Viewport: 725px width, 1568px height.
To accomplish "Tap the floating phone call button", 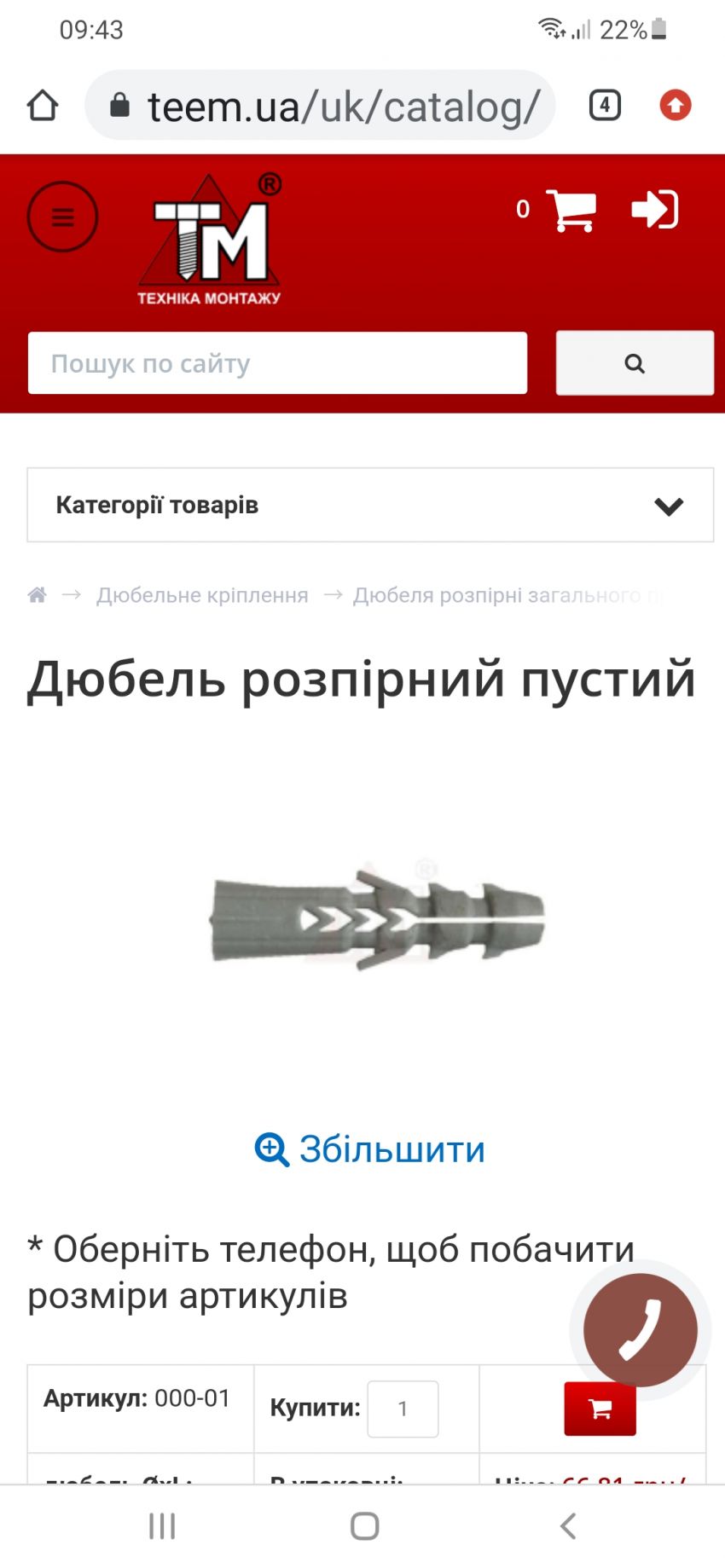I will 640,1329.
